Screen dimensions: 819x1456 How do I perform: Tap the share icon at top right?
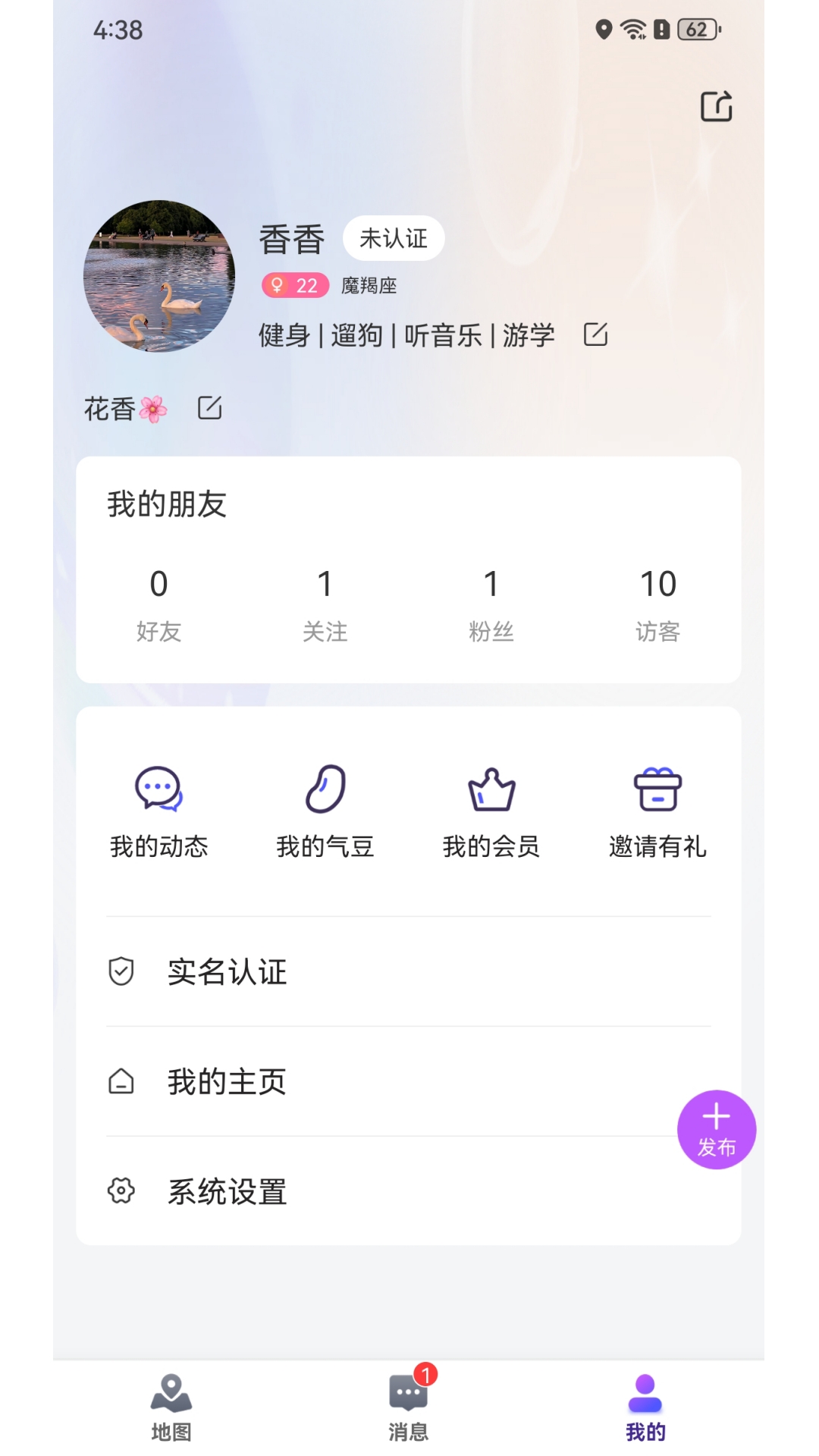pos(716,106)
